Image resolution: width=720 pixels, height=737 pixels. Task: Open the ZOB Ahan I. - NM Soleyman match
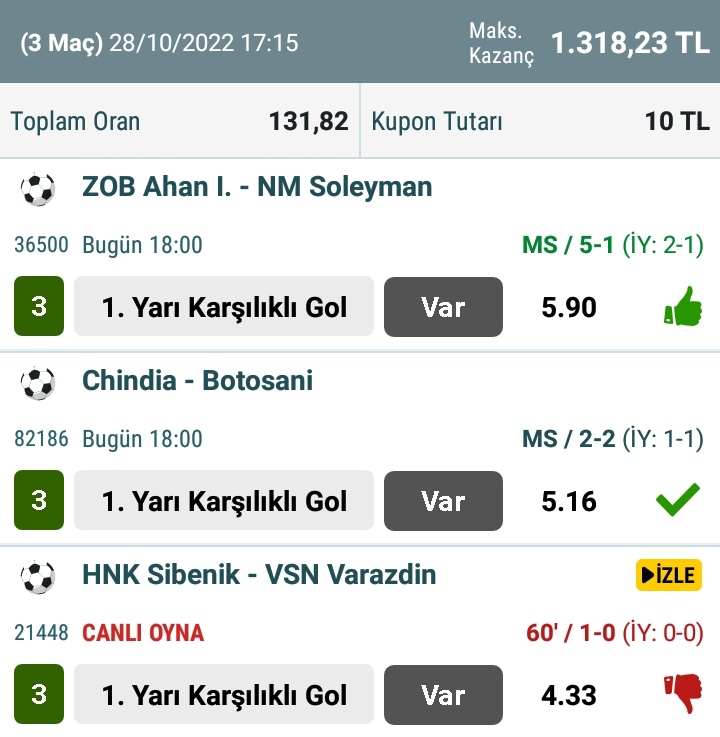pyautogui.click(x=257, y=187)
